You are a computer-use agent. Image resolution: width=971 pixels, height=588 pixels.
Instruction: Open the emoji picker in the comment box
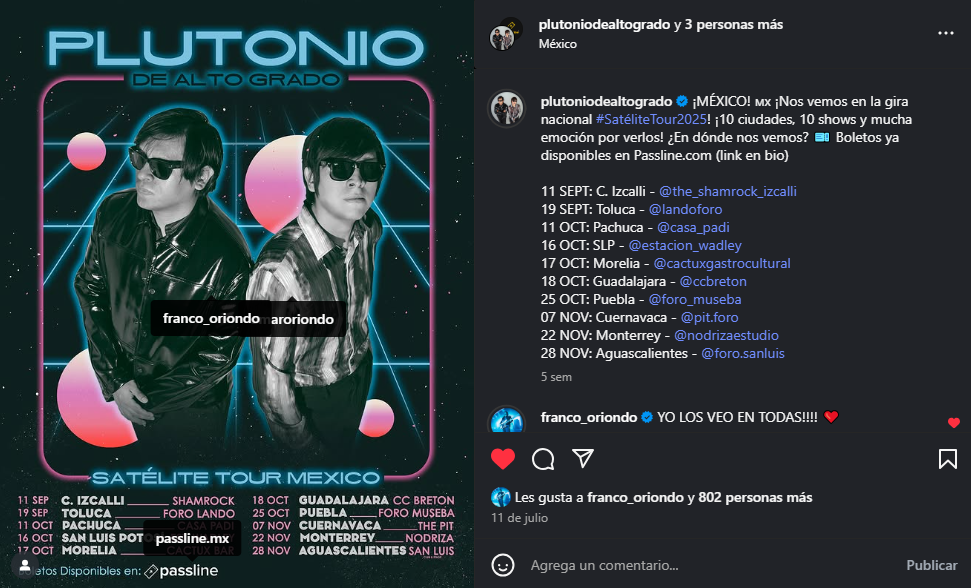(503, 565)
